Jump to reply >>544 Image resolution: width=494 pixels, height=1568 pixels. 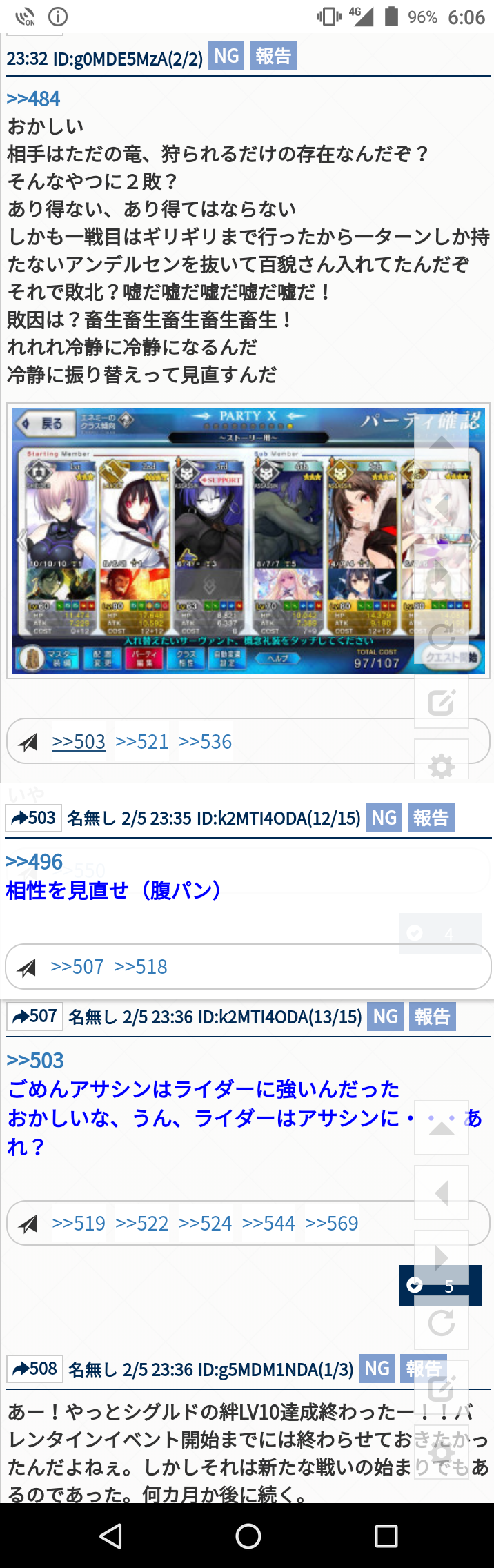pyautogui.click(x=268, y=1223)
